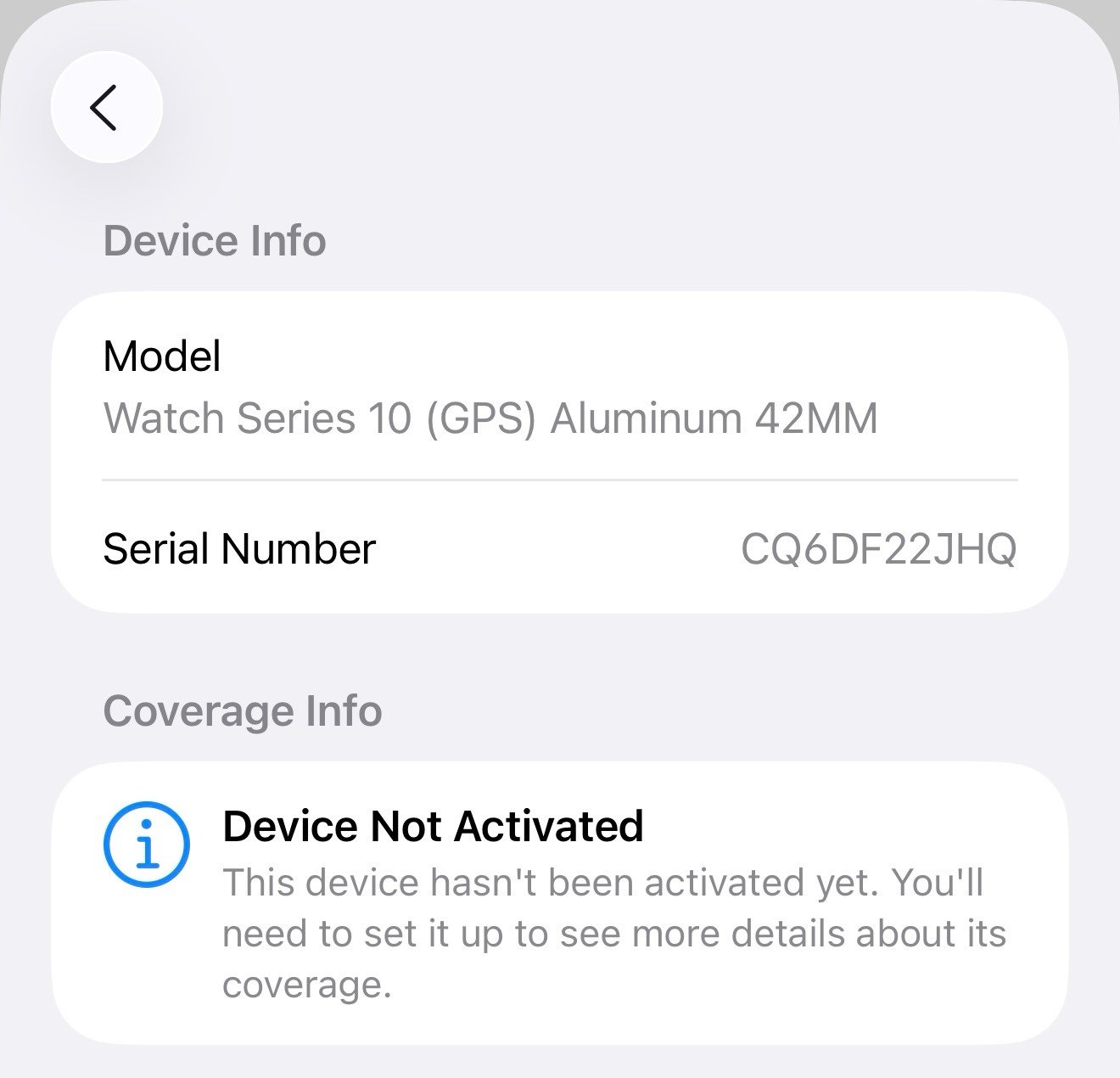Go back using the back arrow

pos(106,108)
